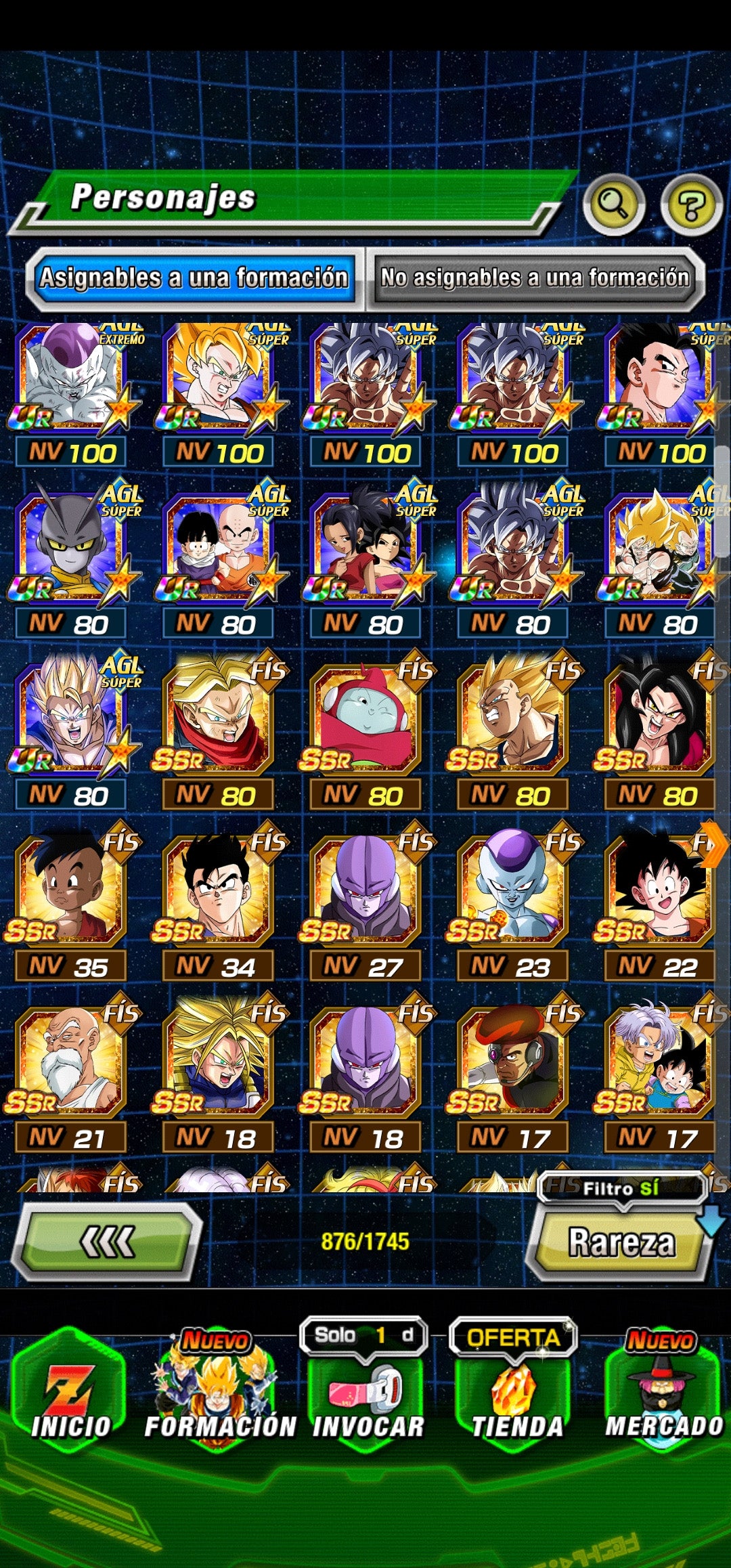Viewport: 731px width, 1568px height.
Task: Open the question mark help
Action: coord(691,204)
